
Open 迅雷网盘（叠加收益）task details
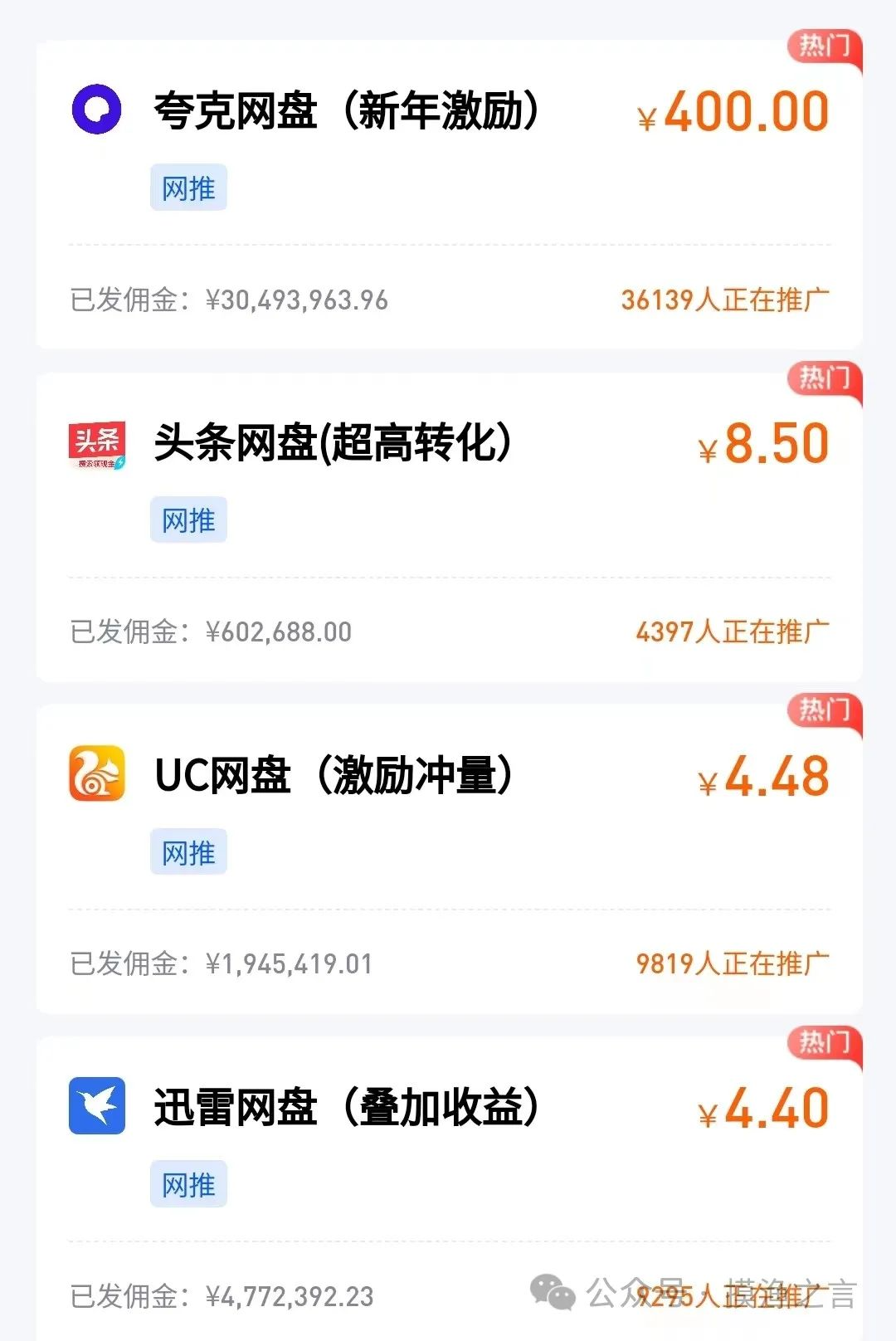pyautogui.click(x=347, y=1107)
